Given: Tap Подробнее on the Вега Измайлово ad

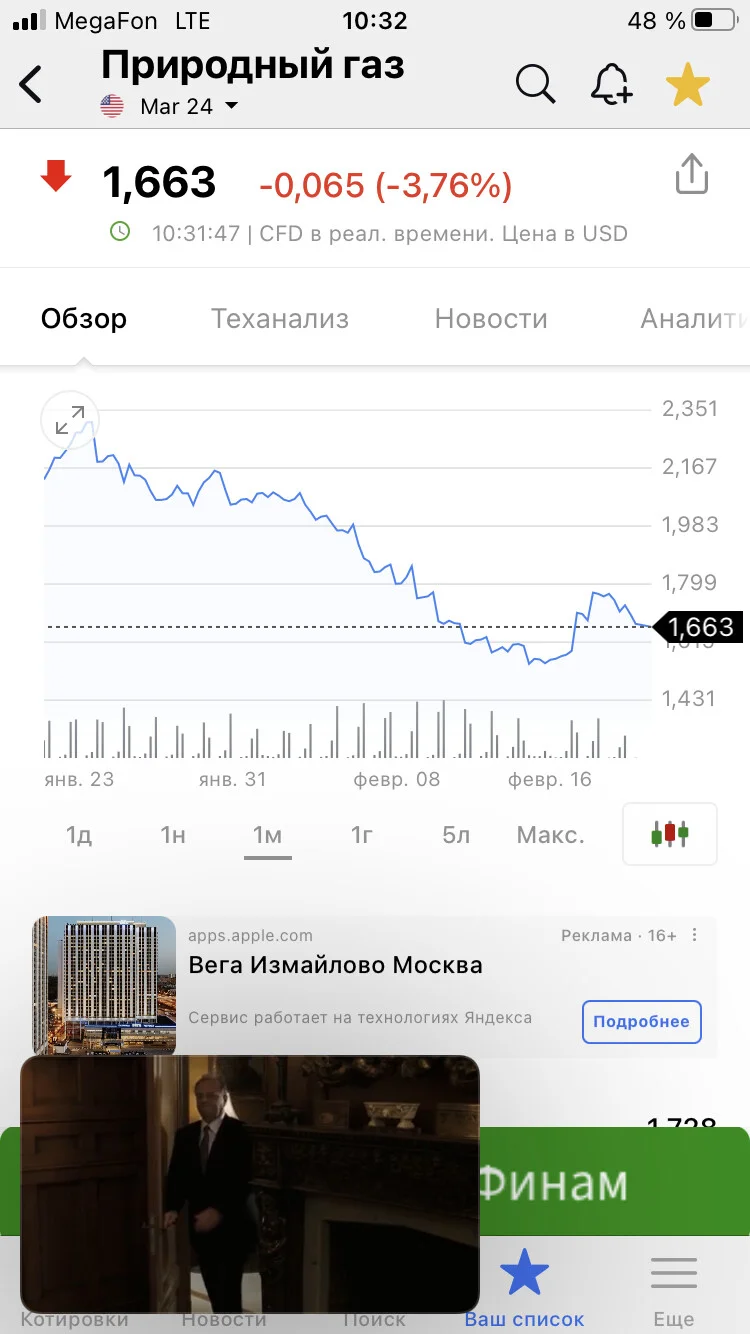Looking at the screenshot, I should point(641,1022).
